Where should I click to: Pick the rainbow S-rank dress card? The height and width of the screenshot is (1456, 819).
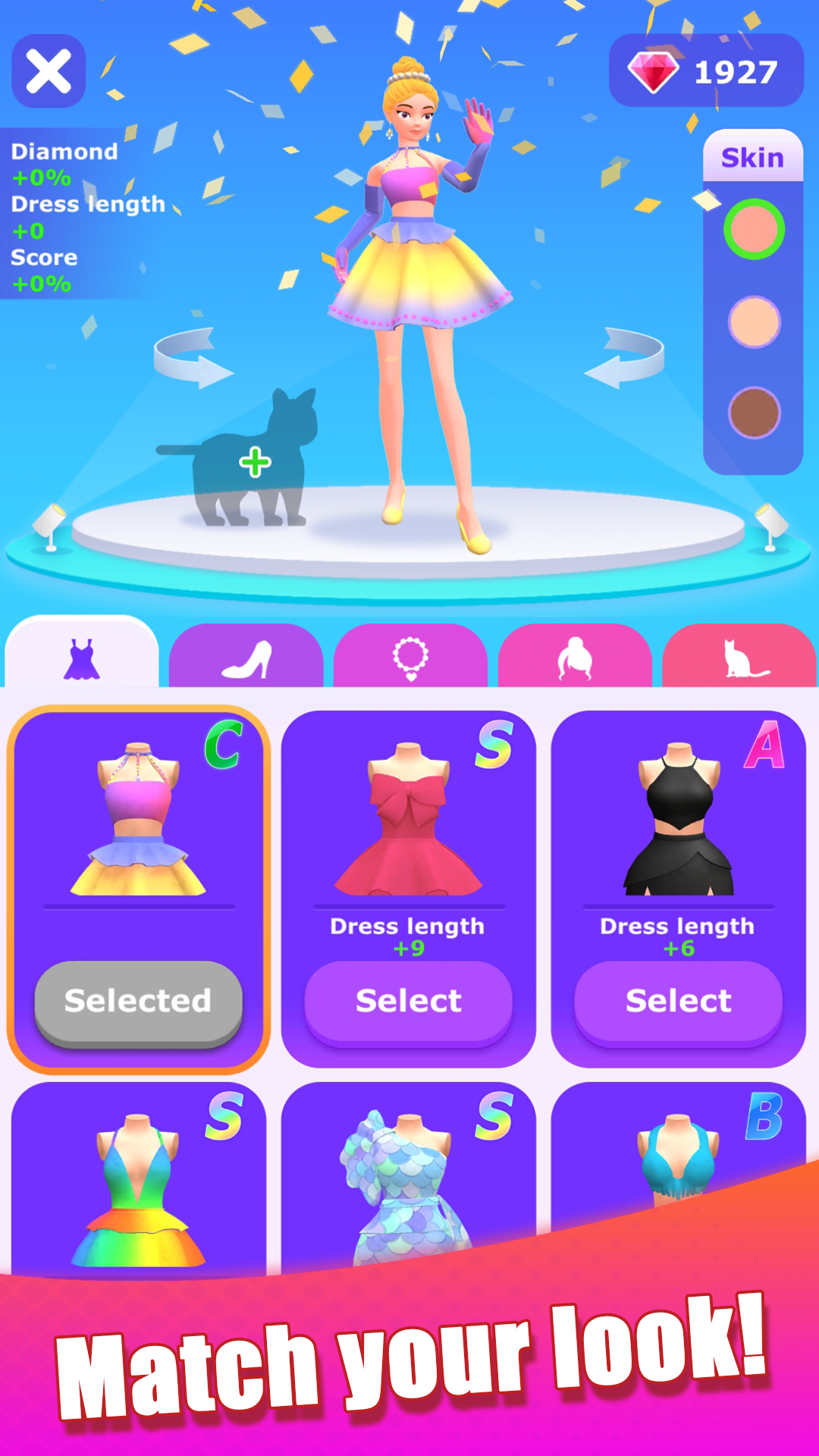pyautogui.click(x=138, y=1183)
